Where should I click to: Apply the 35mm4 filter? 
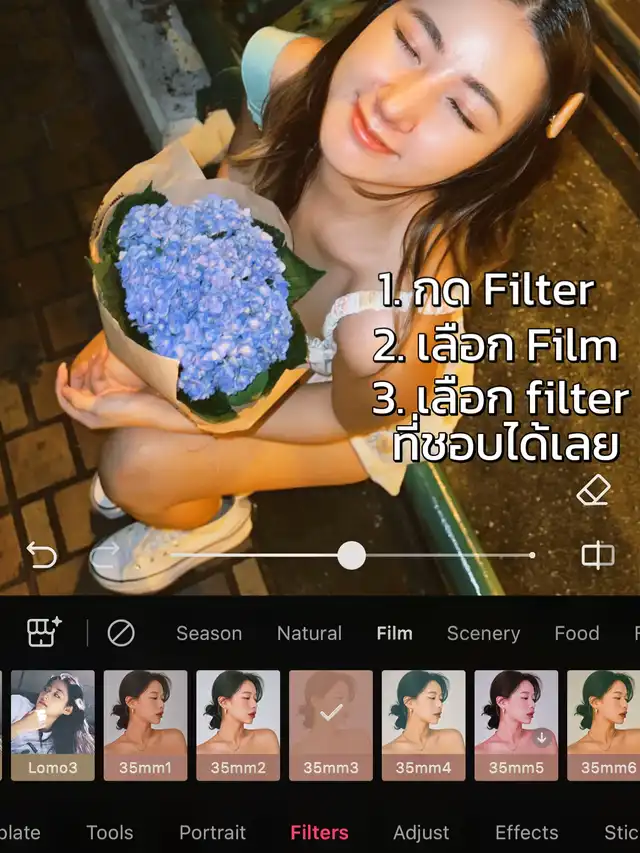(x=423, y=725)
